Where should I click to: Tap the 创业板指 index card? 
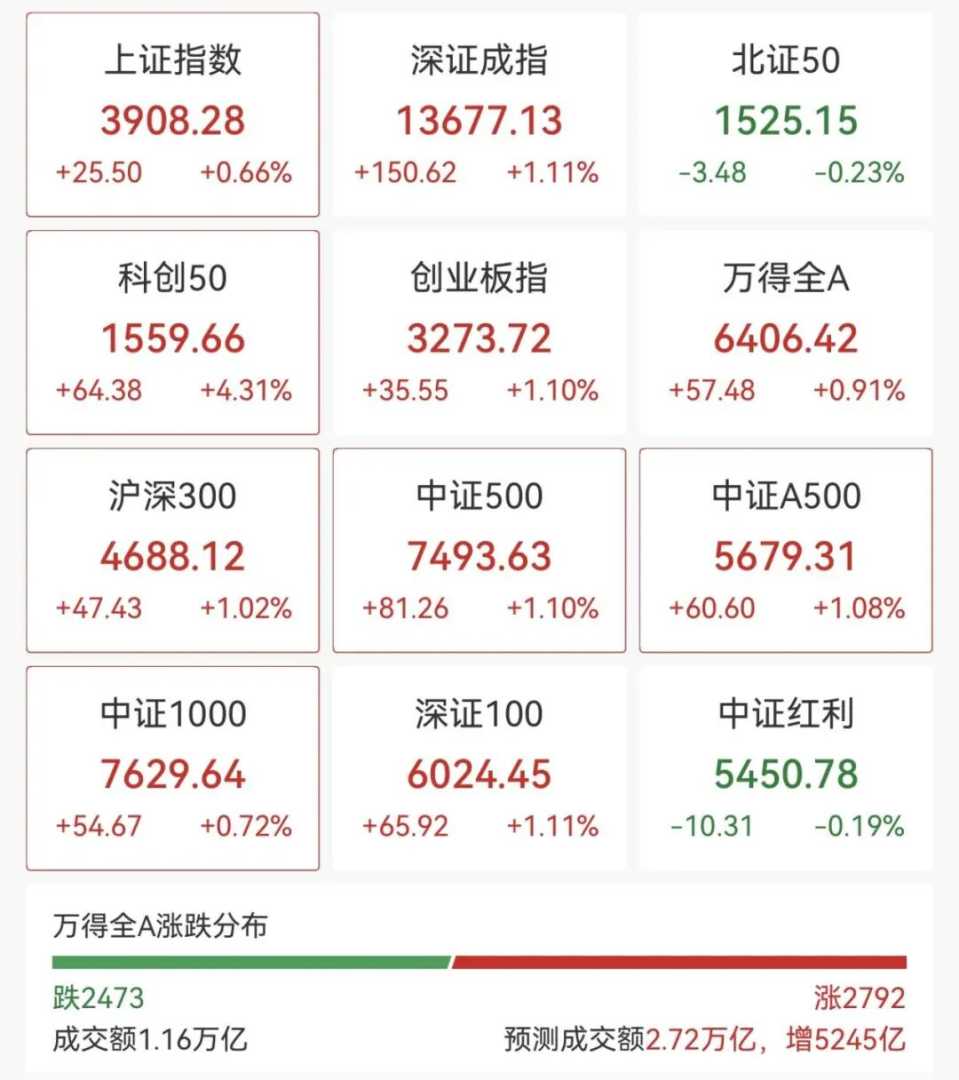479,333
